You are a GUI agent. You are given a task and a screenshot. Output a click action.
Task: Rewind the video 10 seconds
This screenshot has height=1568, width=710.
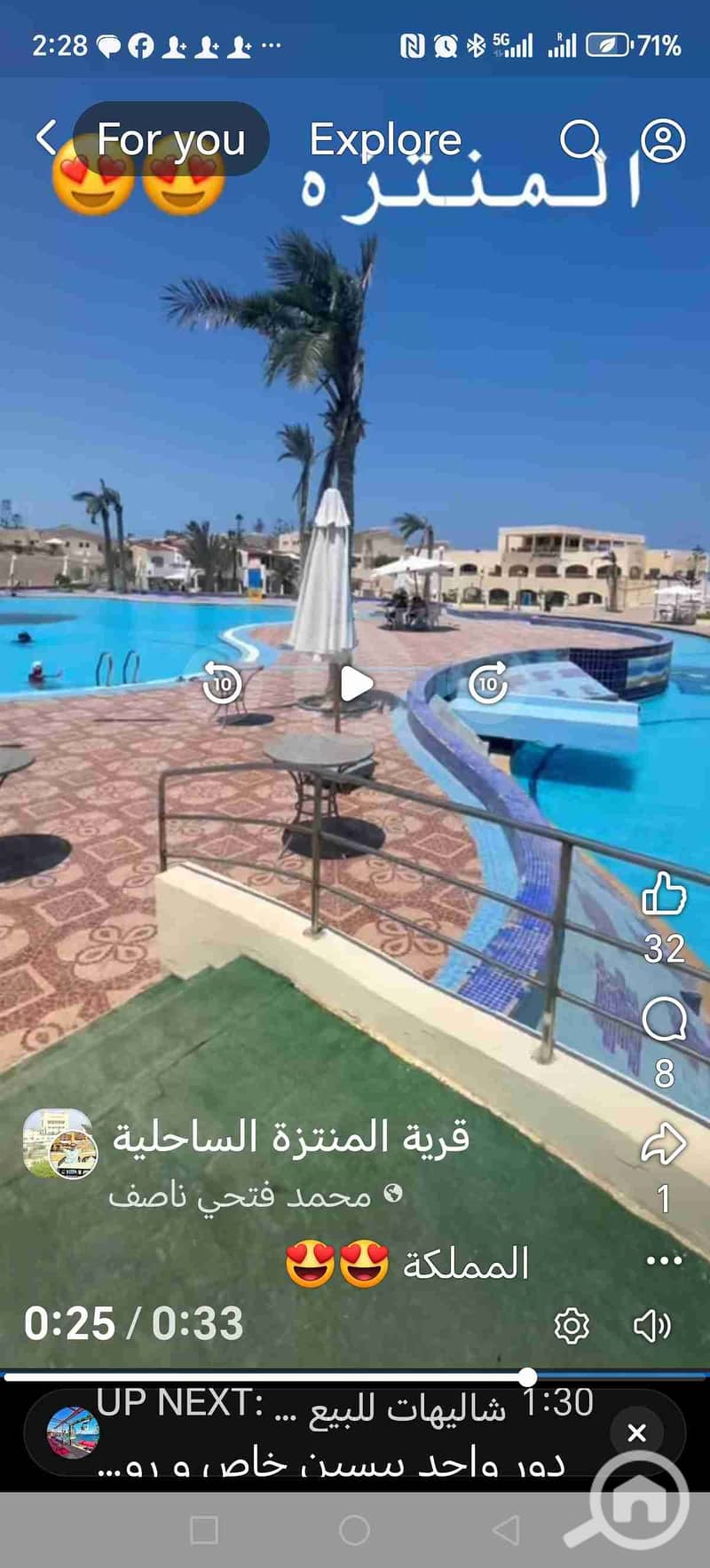(222, 684)
